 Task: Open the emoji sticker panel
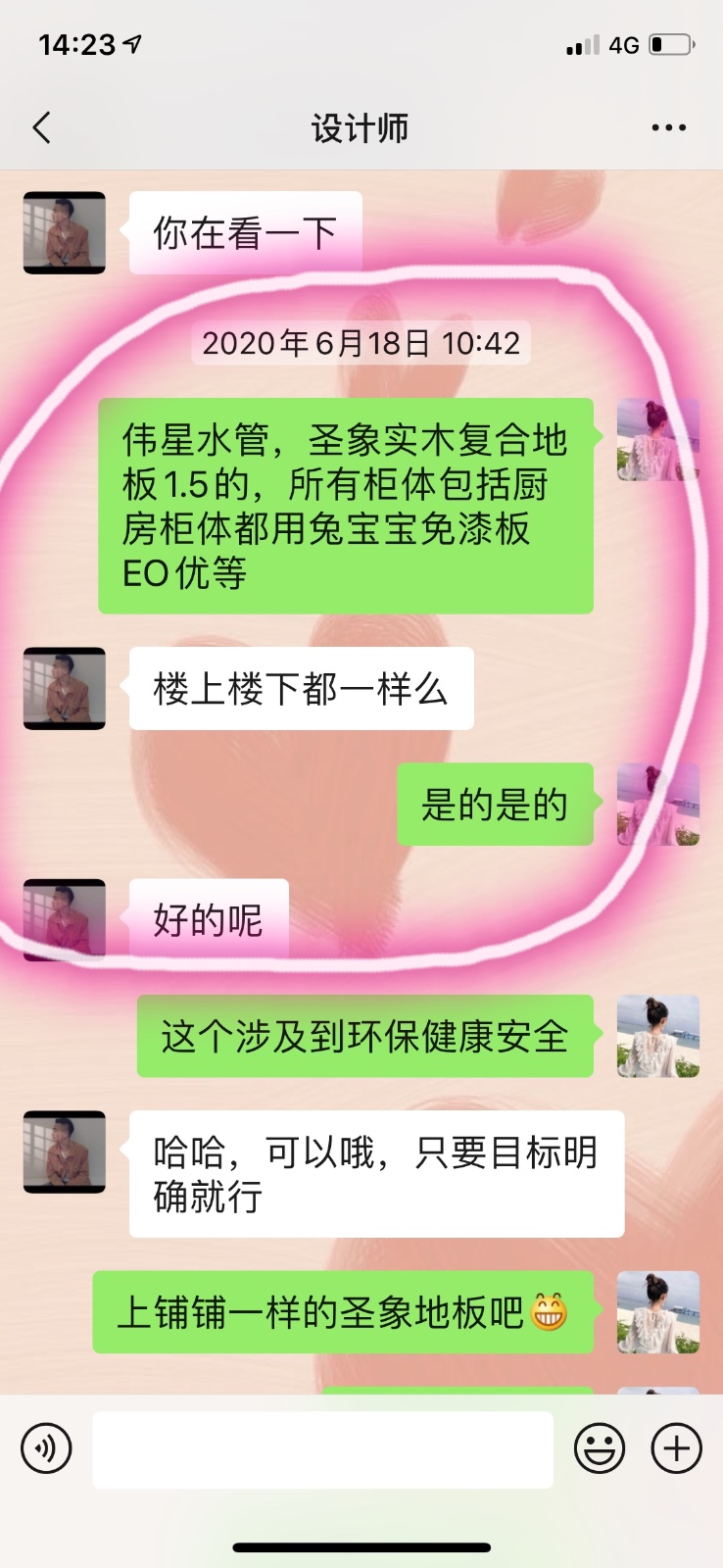click(x=599, y=1448)
